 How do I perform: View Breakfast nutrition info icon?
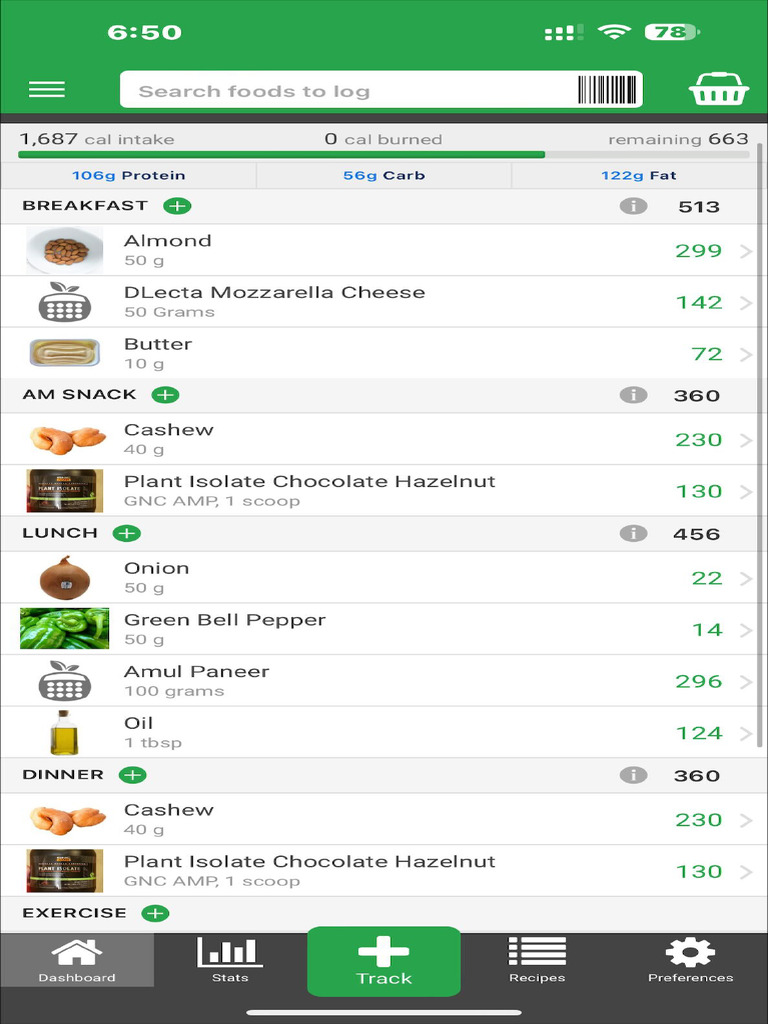tap(632, 206)
